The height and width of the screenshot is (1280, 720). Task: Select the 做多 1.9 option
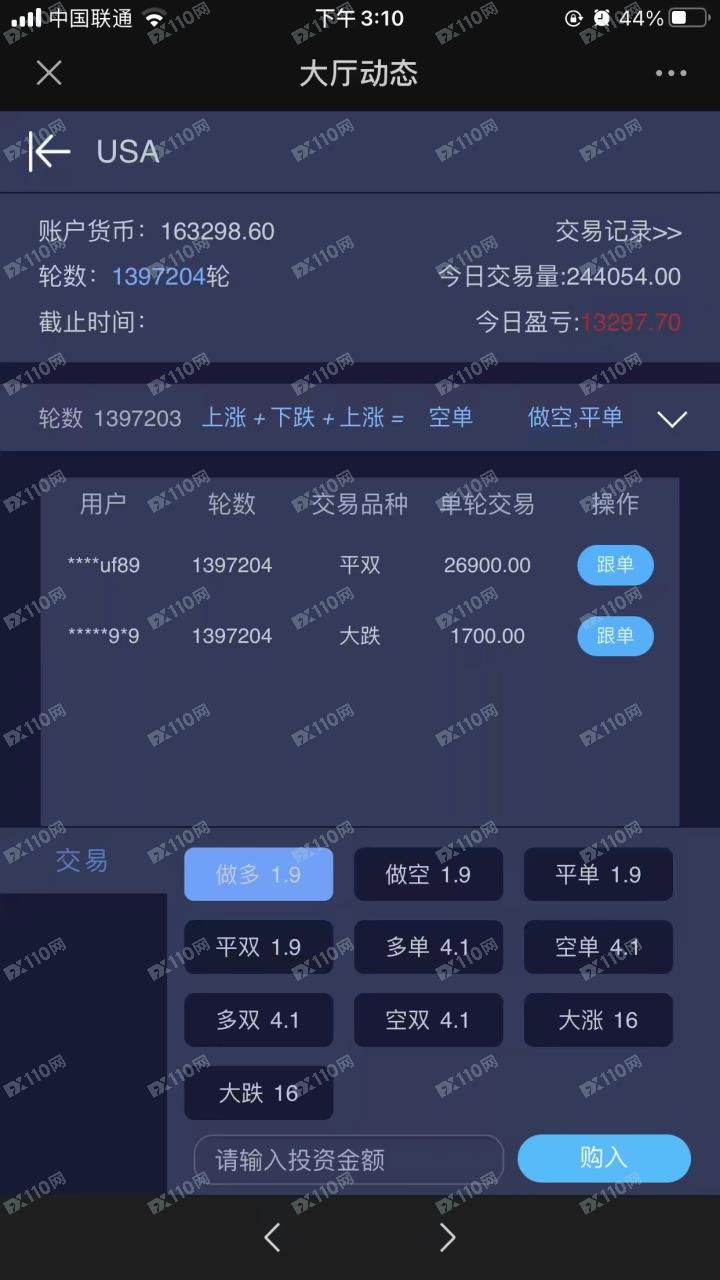point(258,875)
